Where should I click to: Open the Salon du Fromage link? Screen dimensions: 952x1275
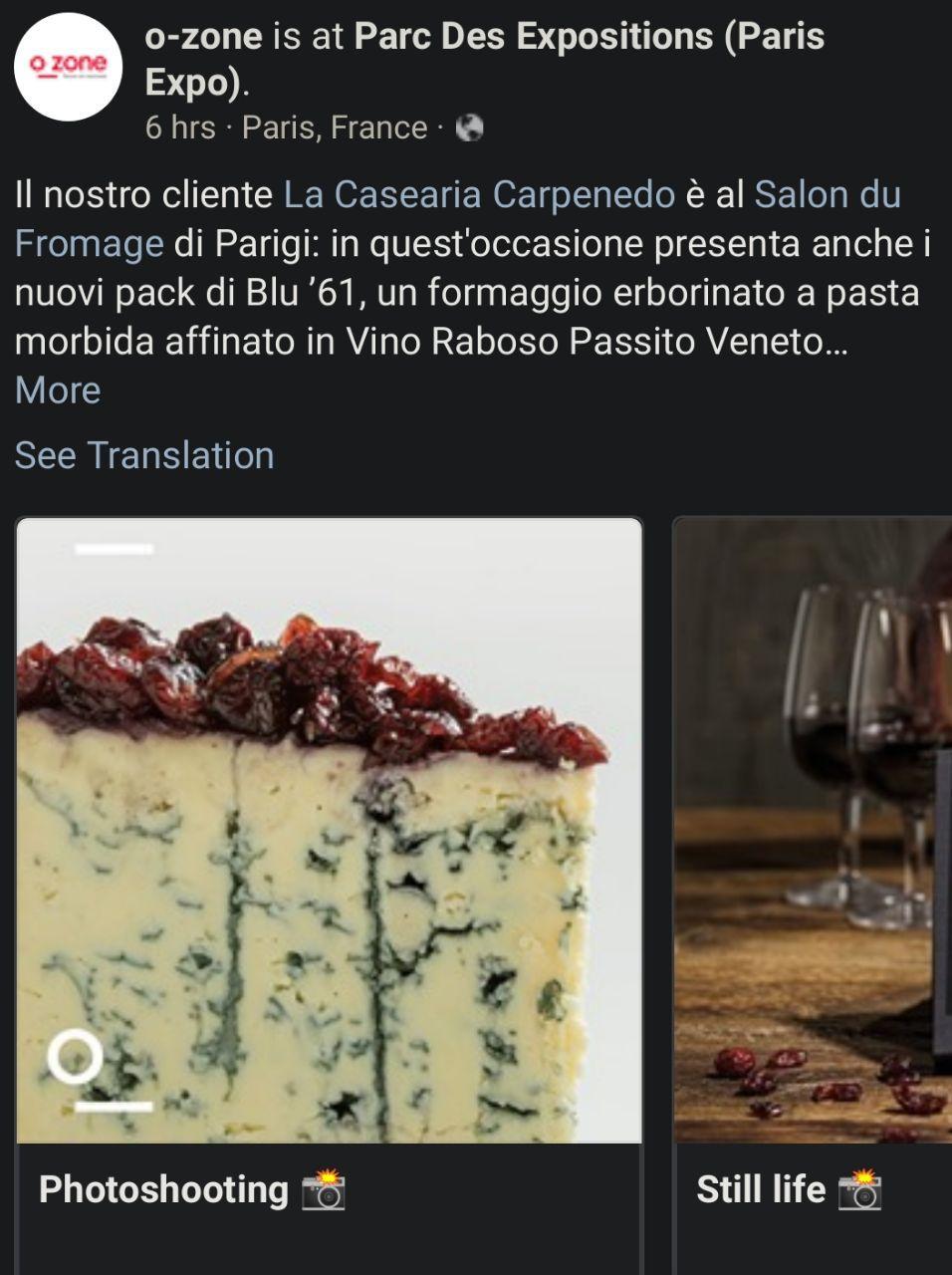[x=827, y=195]
